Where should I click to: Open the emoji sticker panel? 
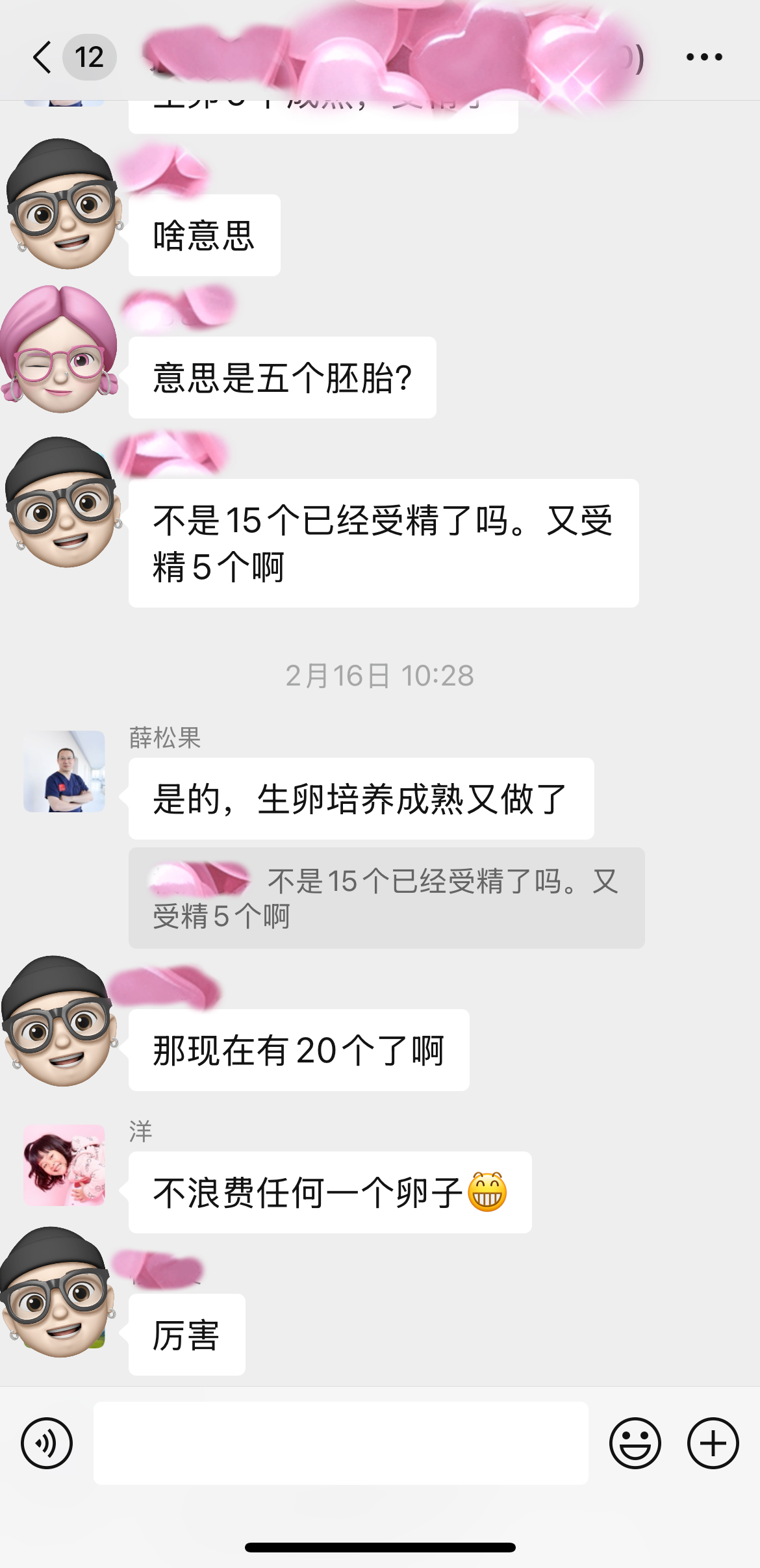635,1443
